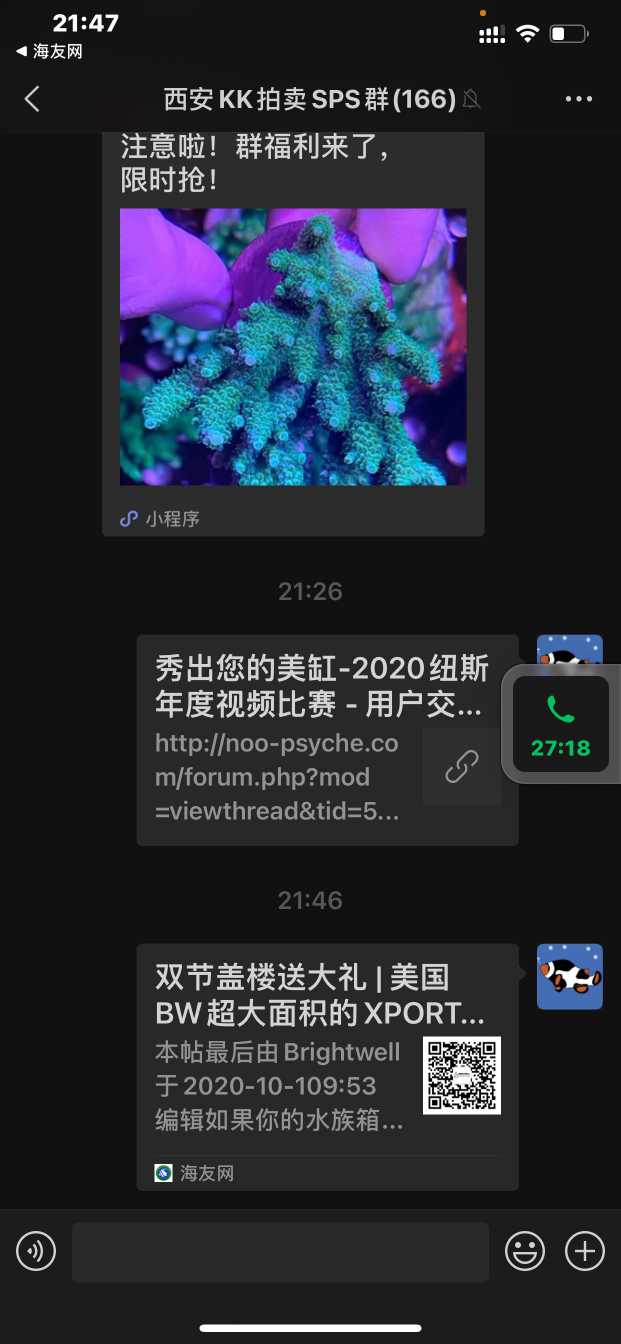621x1344 pixels.
Task: Return to 海友网 app
Action: pyautogui.click(x=49, y=51)
